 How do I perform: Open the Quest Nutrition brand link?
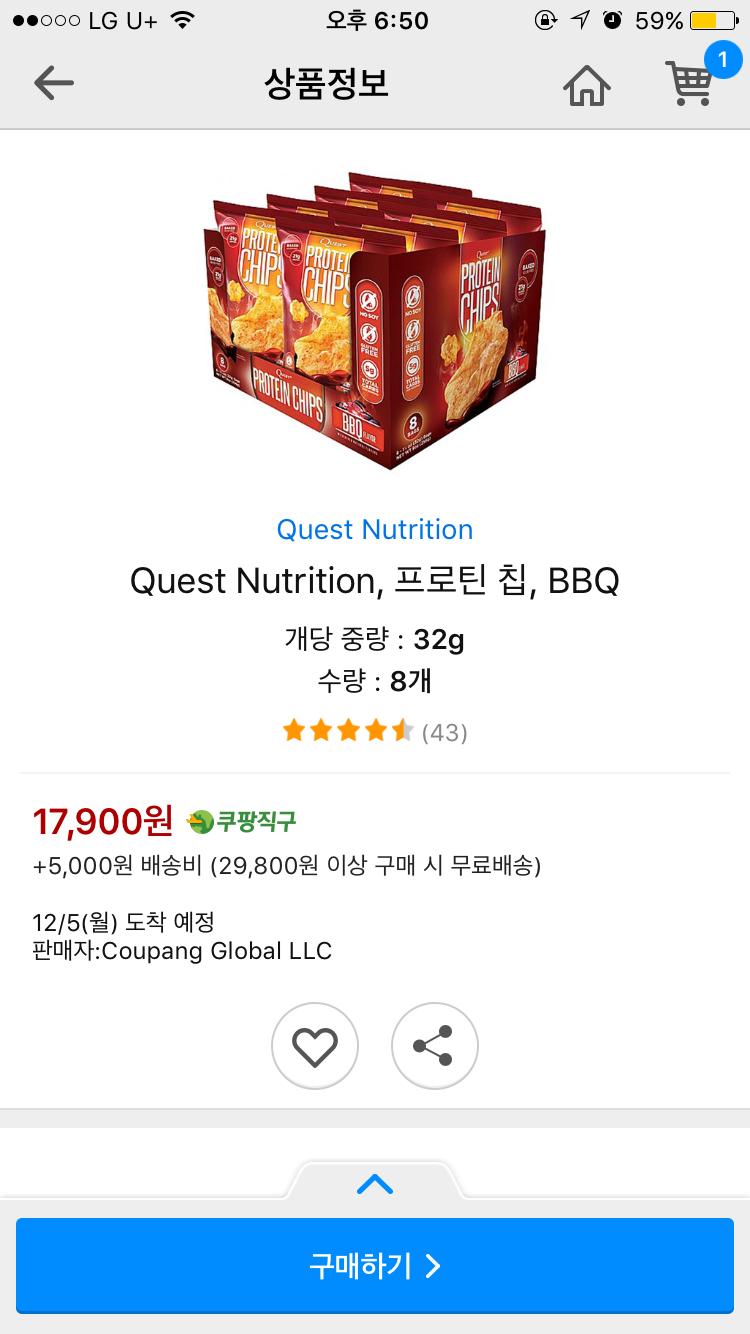coord(375,529)
